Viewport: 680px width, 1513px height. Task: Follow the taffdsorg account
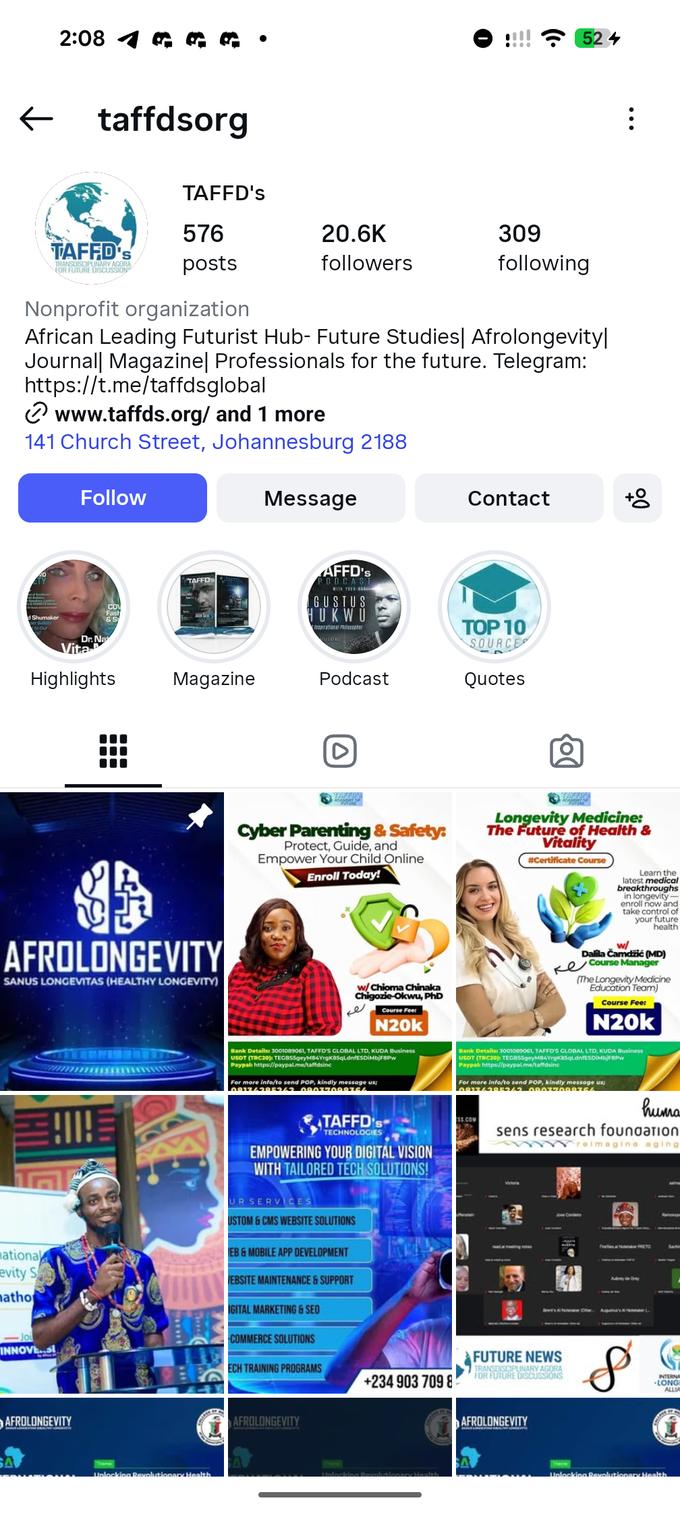tap(112, 498)
